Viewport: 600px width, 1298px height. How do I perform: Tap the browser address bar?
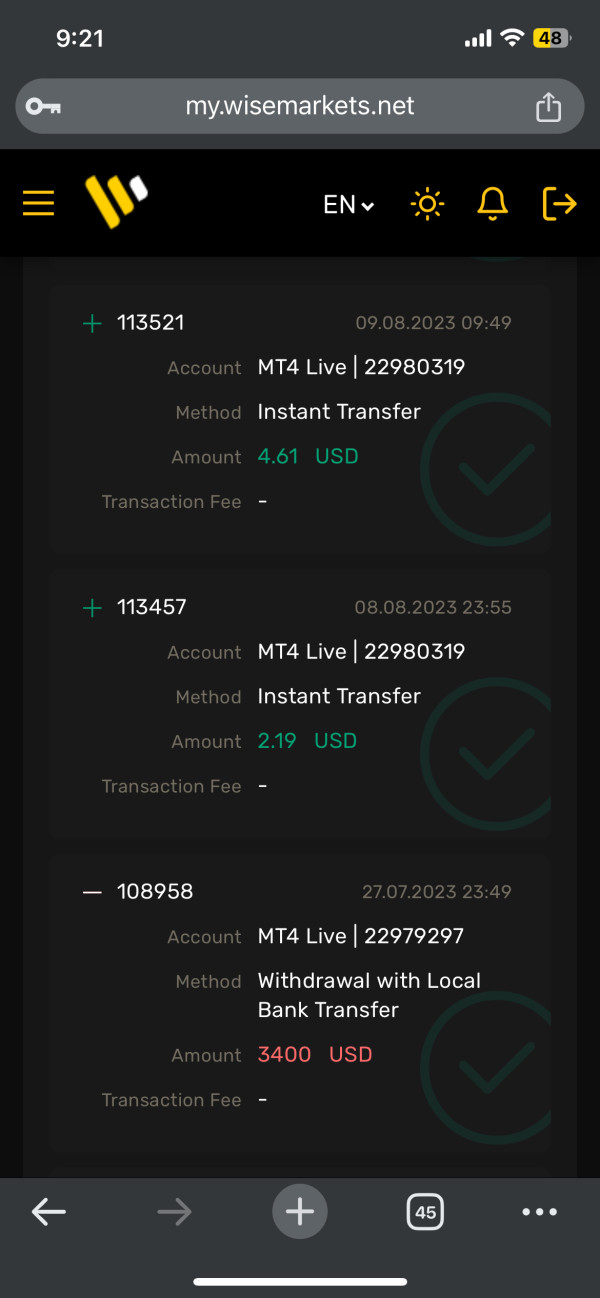[300, 106]
